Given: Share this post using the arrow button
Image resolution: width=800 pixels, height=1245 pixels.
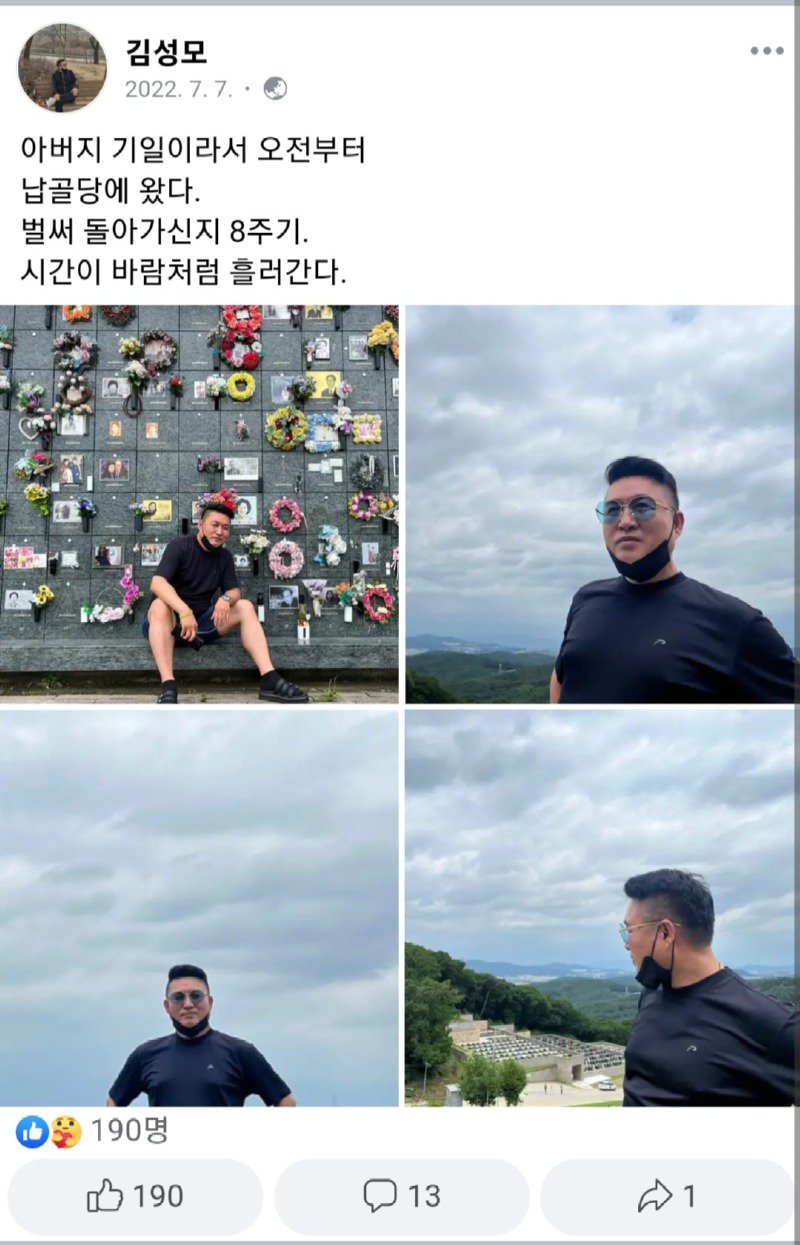Looking at the screenshot, I should tap(667, 1196).
